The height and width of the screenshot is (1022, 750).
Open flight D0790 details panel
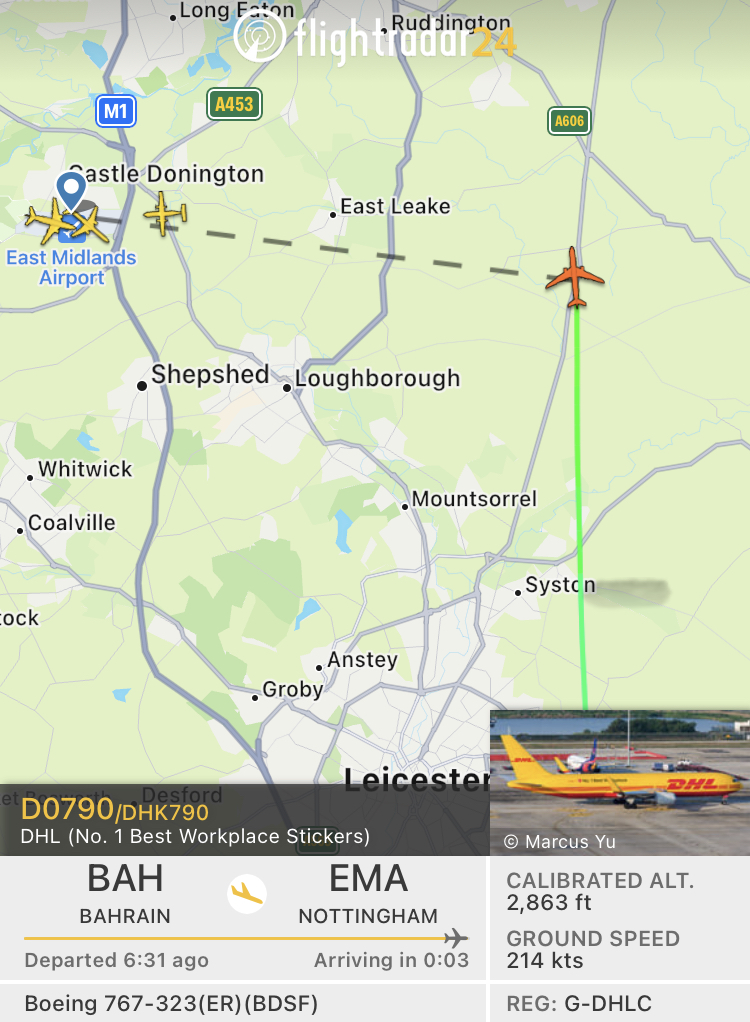pos(196,821)
